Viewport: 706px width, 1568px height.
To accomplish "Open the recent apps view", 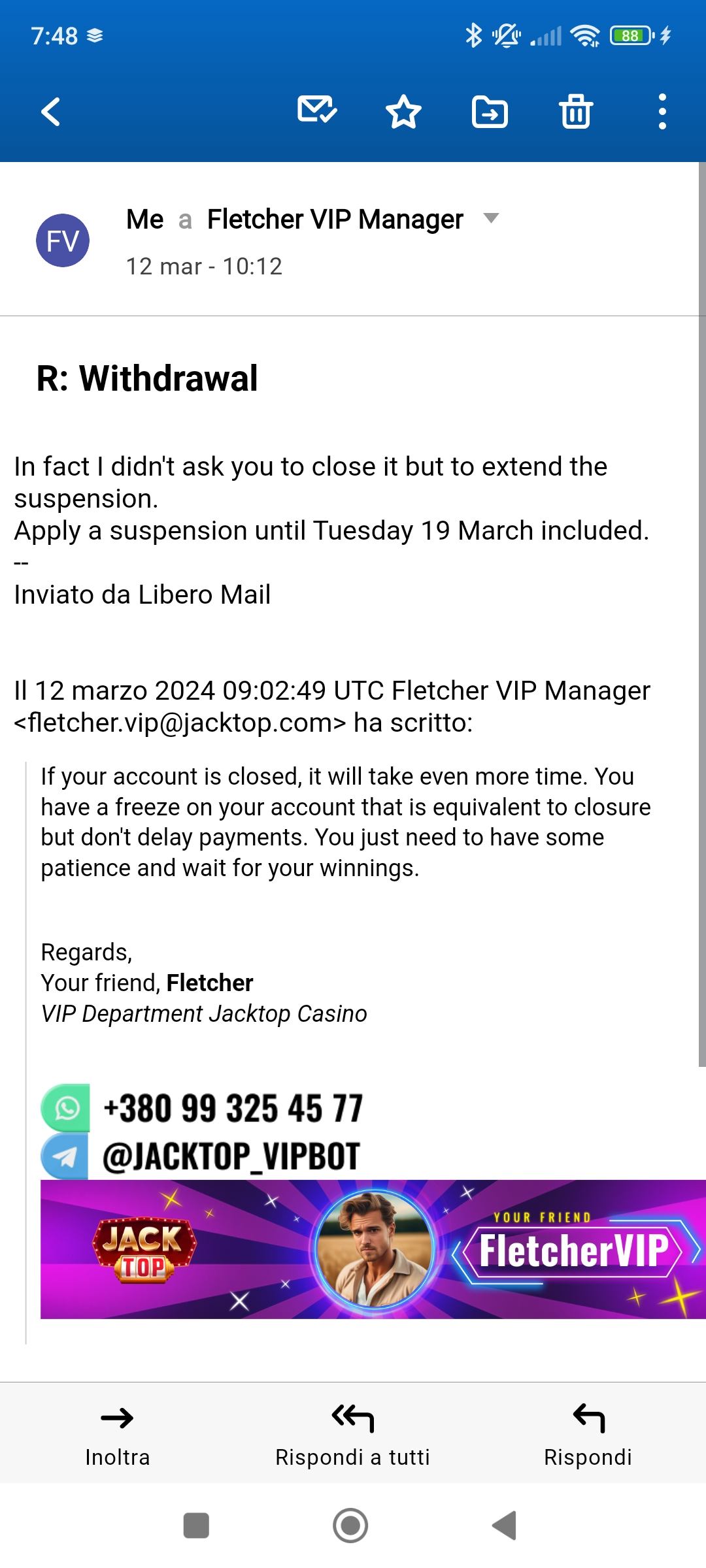I will (196, 1526).
